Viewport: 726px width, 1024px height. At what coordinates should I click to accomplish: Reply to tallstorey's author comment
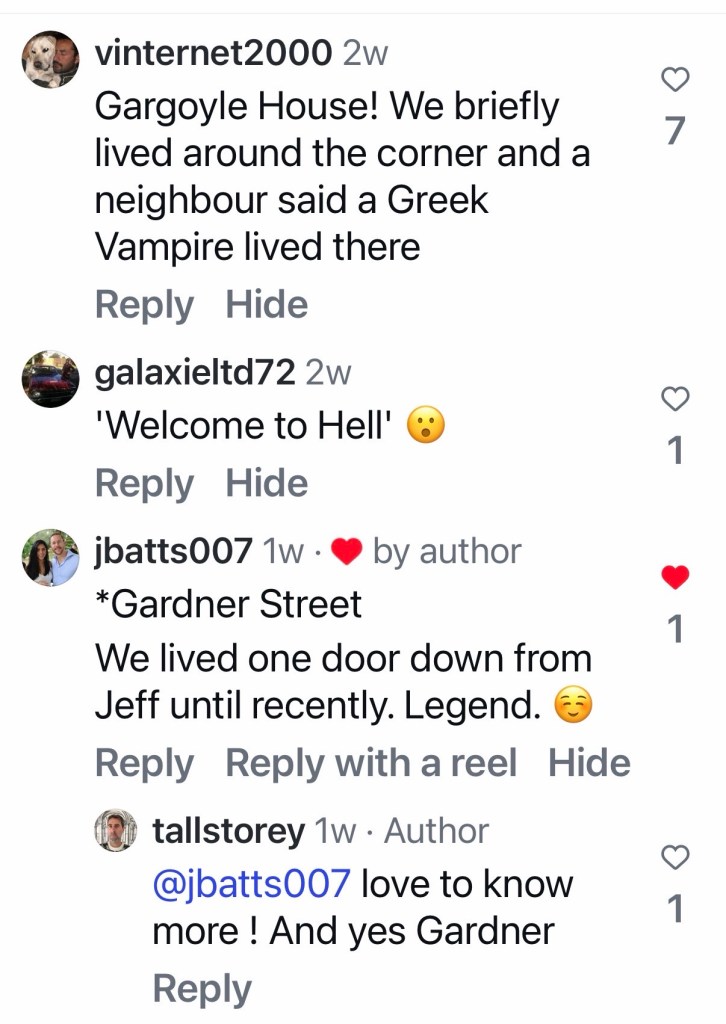point(201,989)
